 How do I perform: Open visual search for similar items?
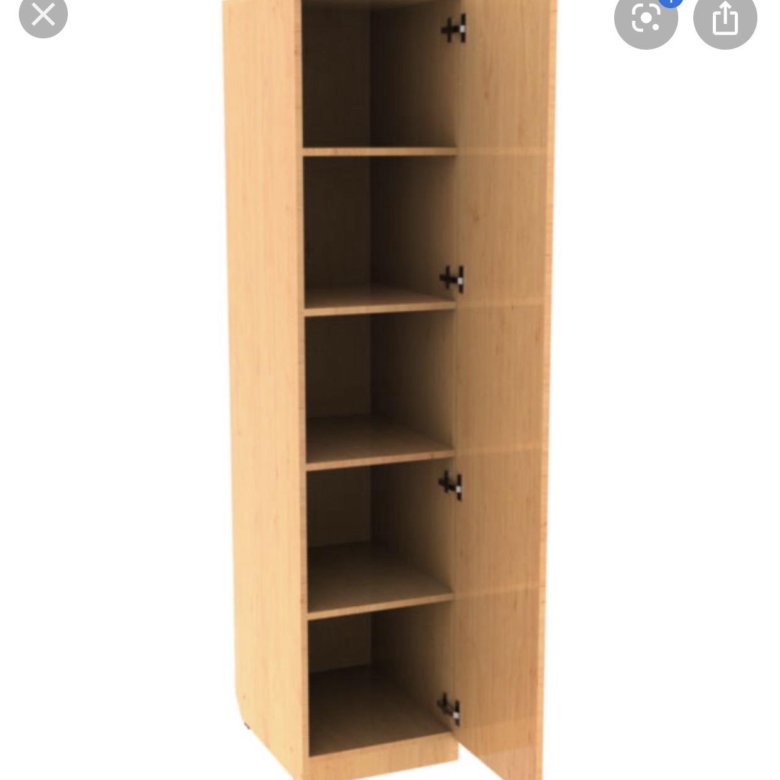(x=646, y=18)
